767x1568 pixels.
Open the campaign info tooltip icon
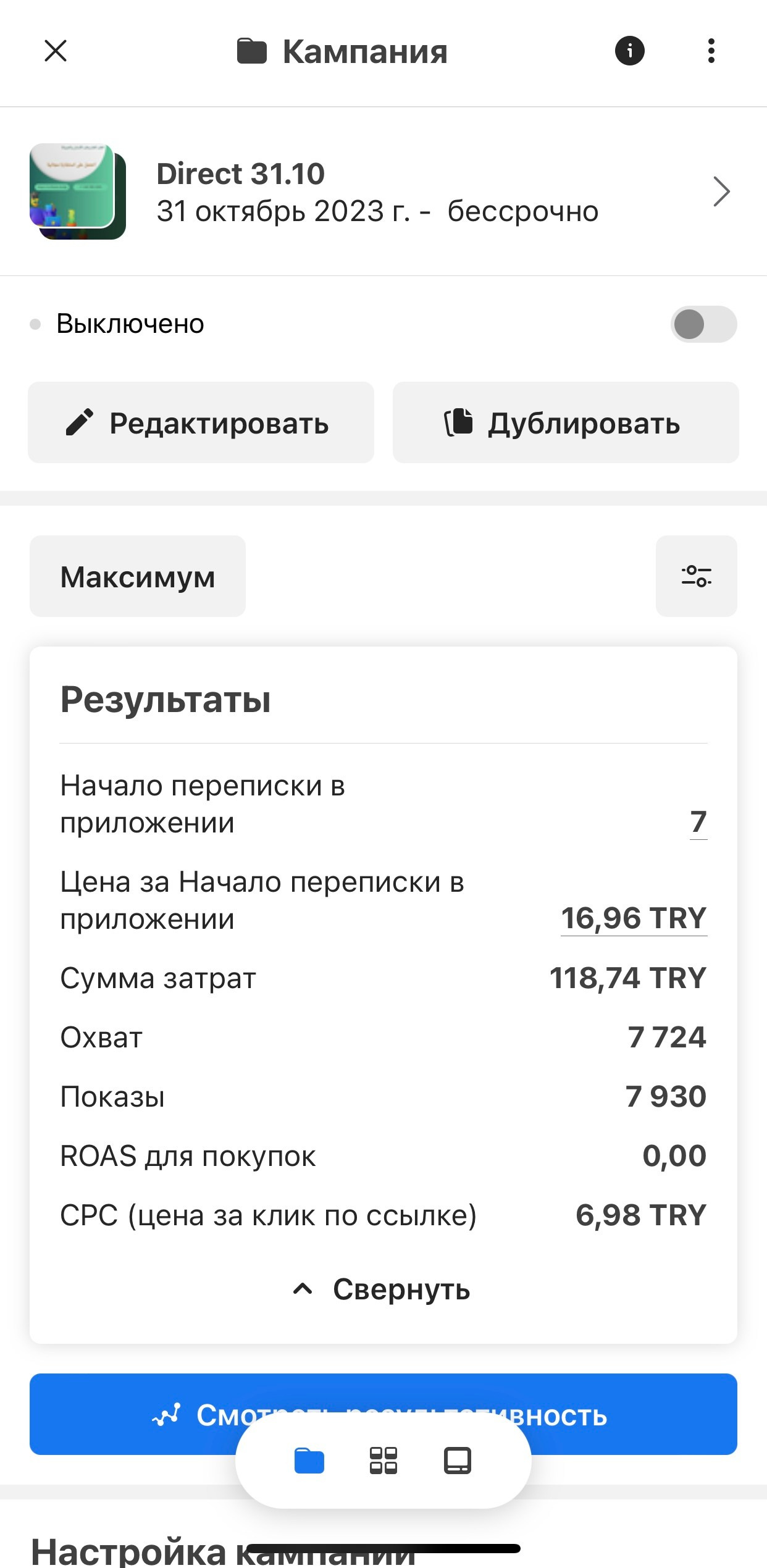click(629, 51)
